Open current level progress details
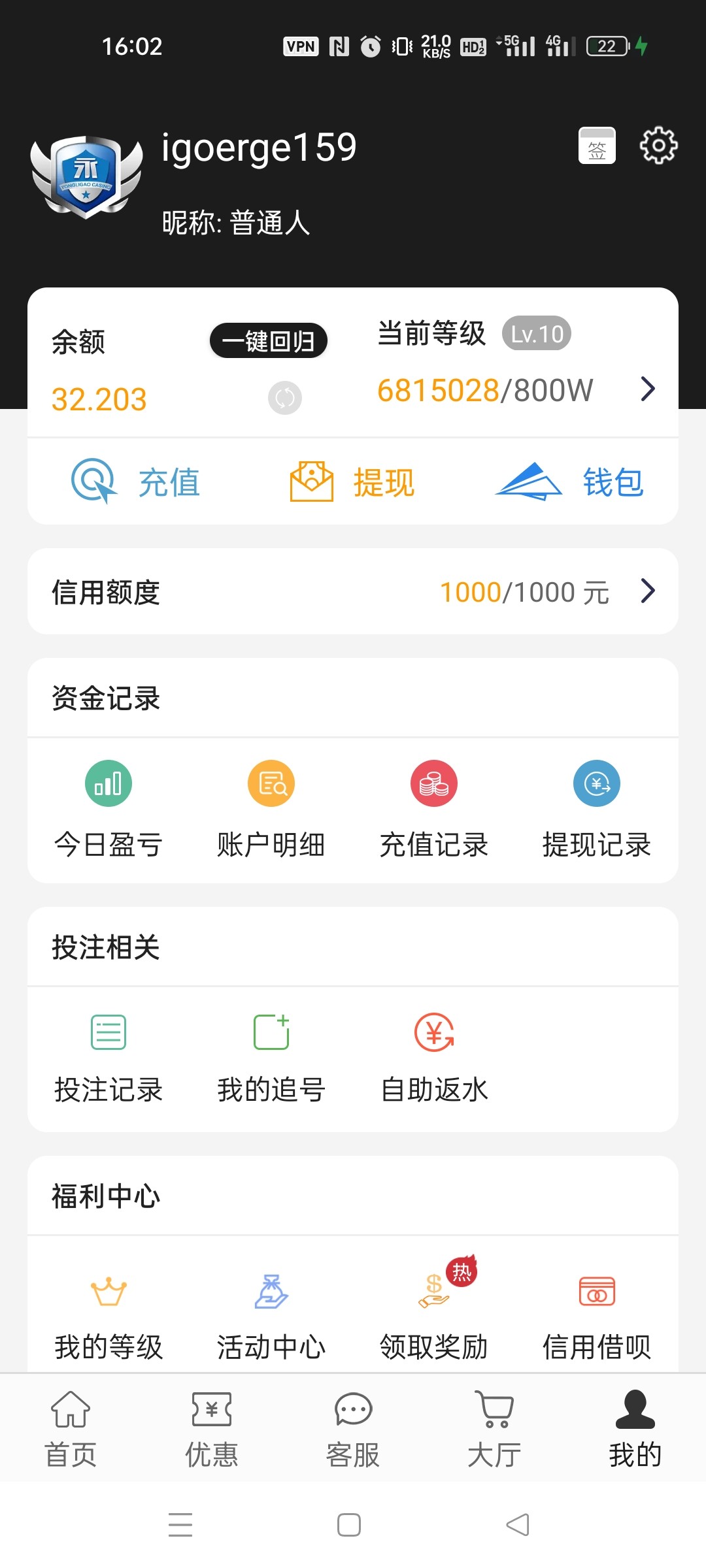The height and width of the screenshot is (1568, 706). coord(647,389)
